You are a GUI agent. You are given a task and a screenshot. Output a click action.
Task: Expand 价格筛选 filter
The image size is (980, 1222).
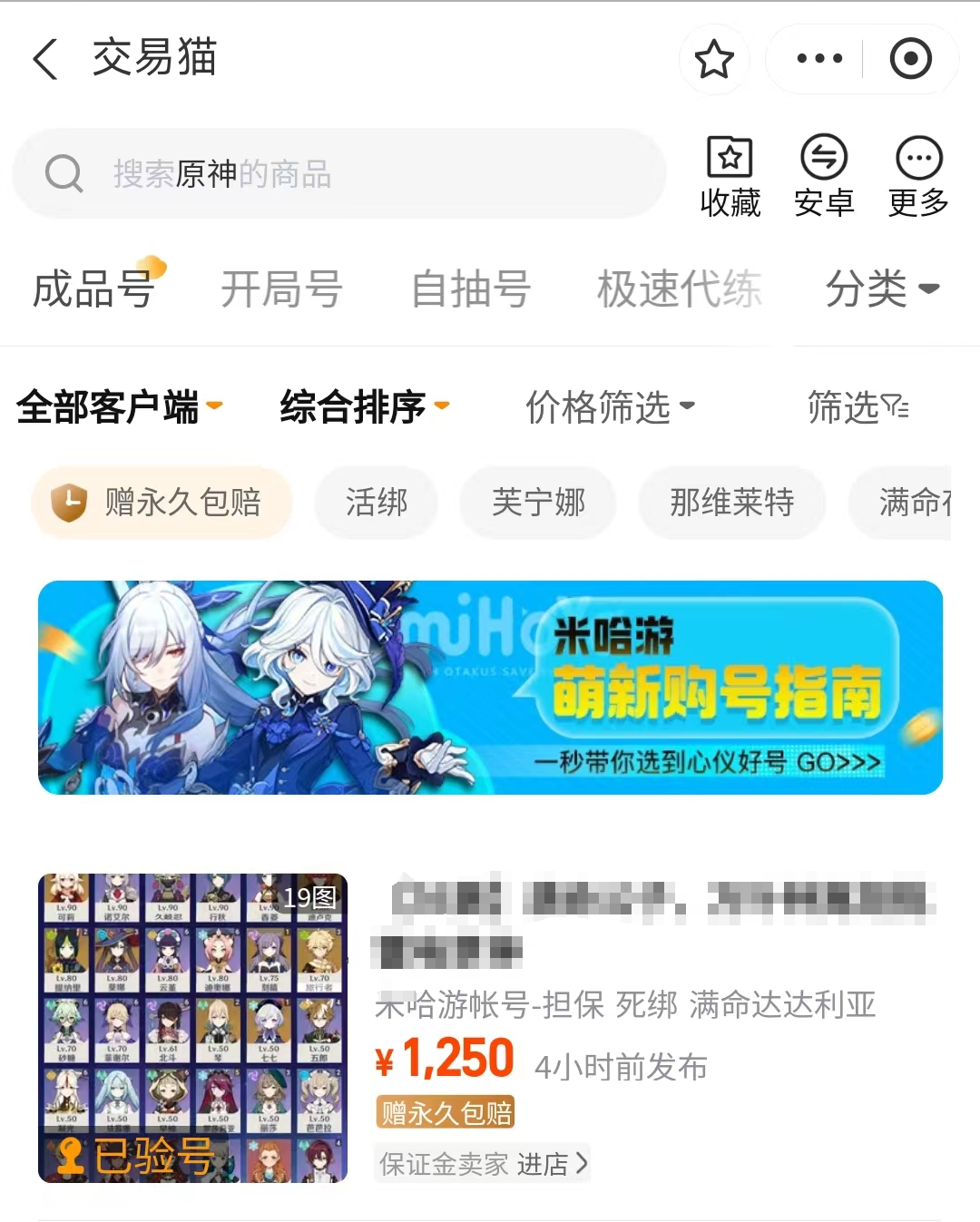pos(610,406)
